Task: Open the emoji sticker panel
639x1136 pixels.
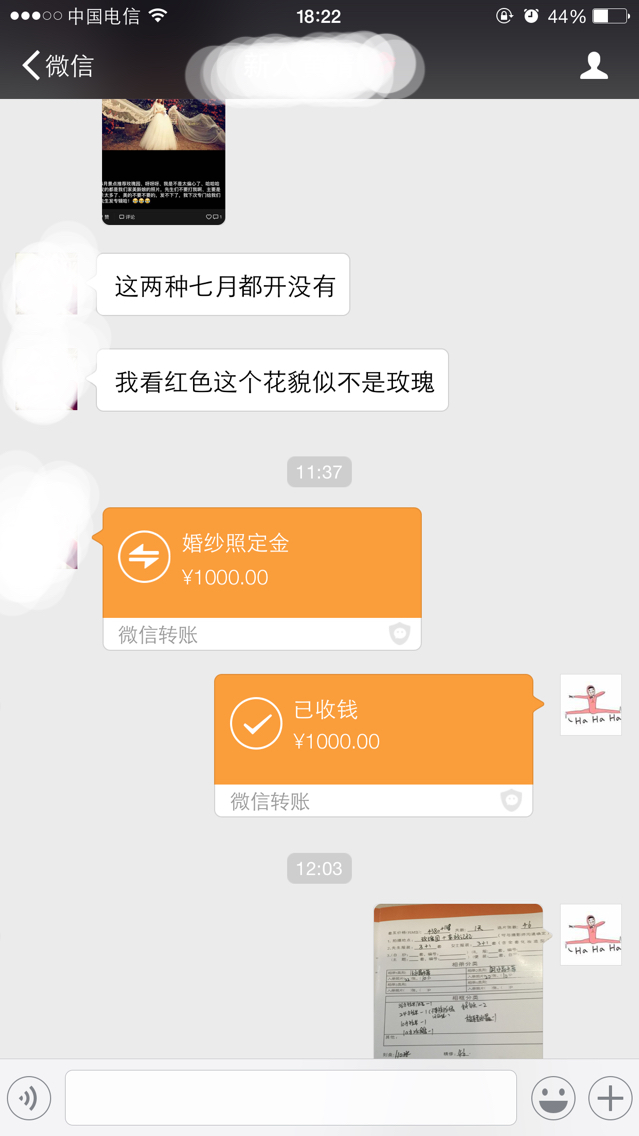Action: (554, 1098)
